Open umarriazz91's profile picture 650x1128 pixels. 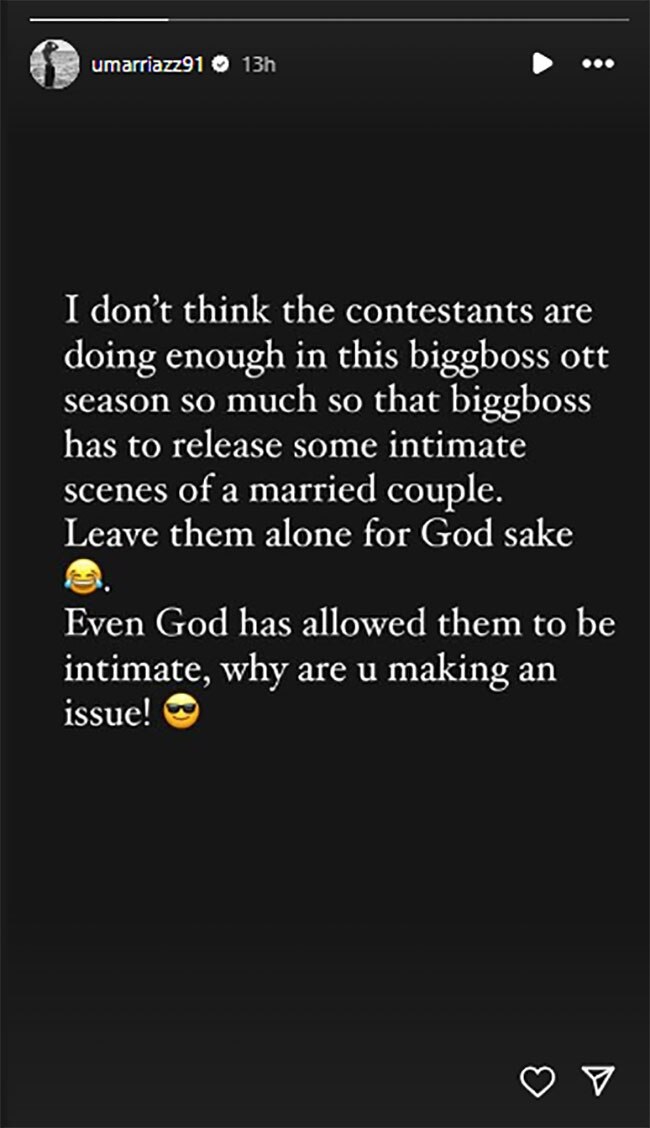[x=50, y=64]
